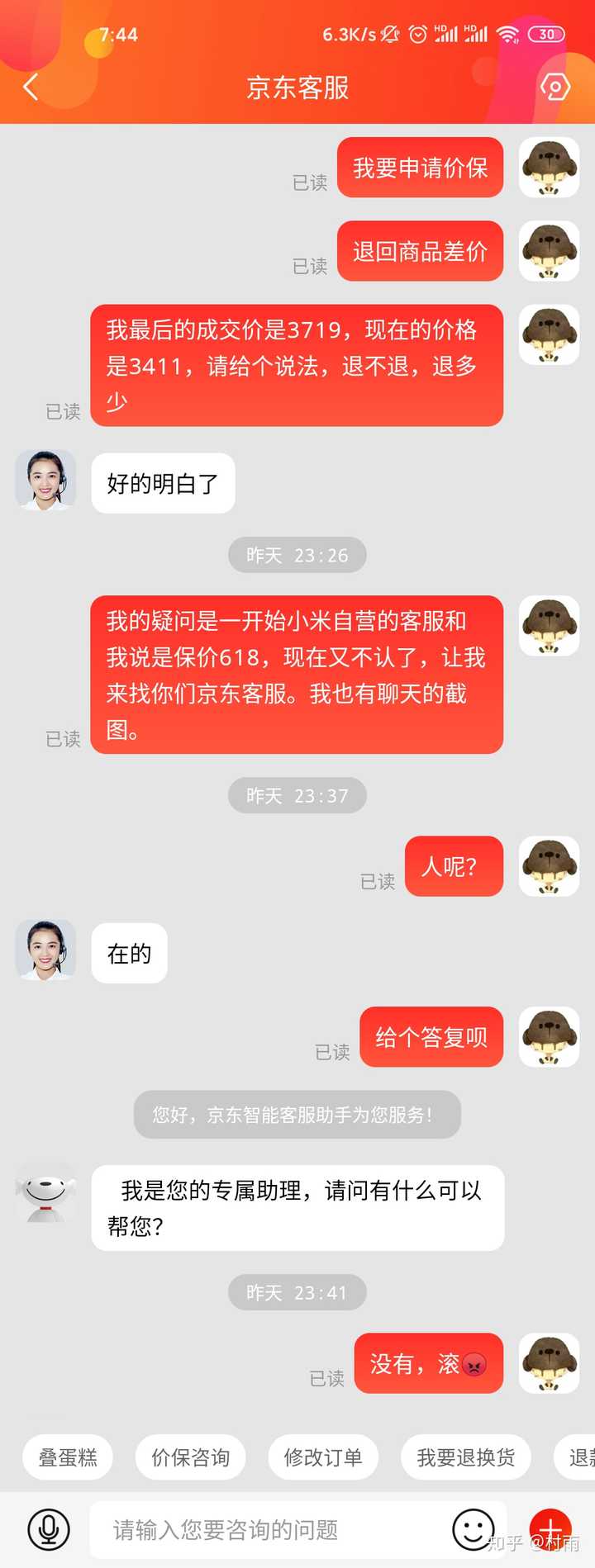Tap the battery indicator showing 30
This screenshot has height=1568, width=595.
(546, 35)
